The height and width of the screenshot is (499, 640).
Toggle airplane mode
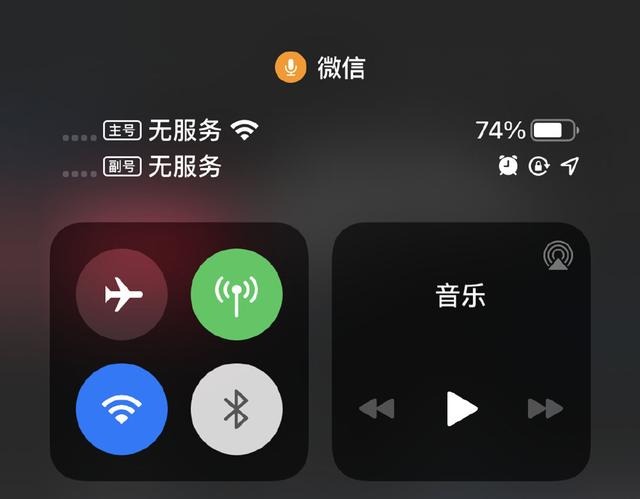(x=122, y=295)
